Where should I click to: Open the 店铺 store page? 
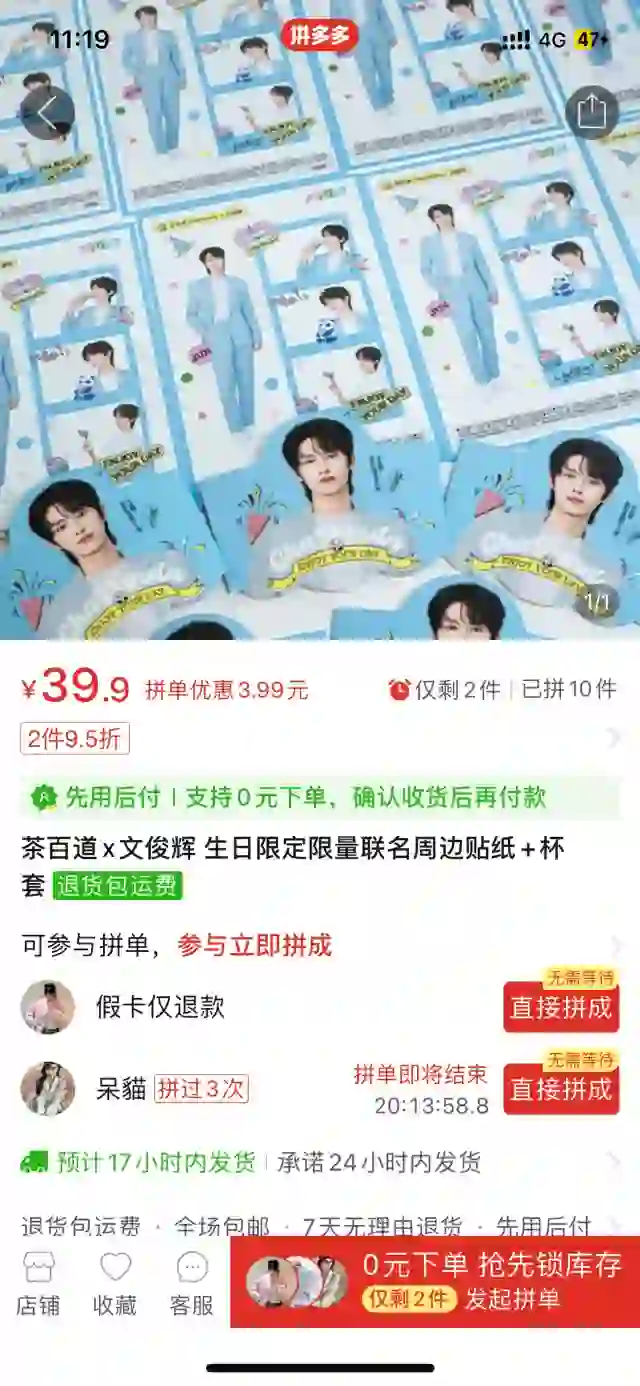click(38, 1284)
